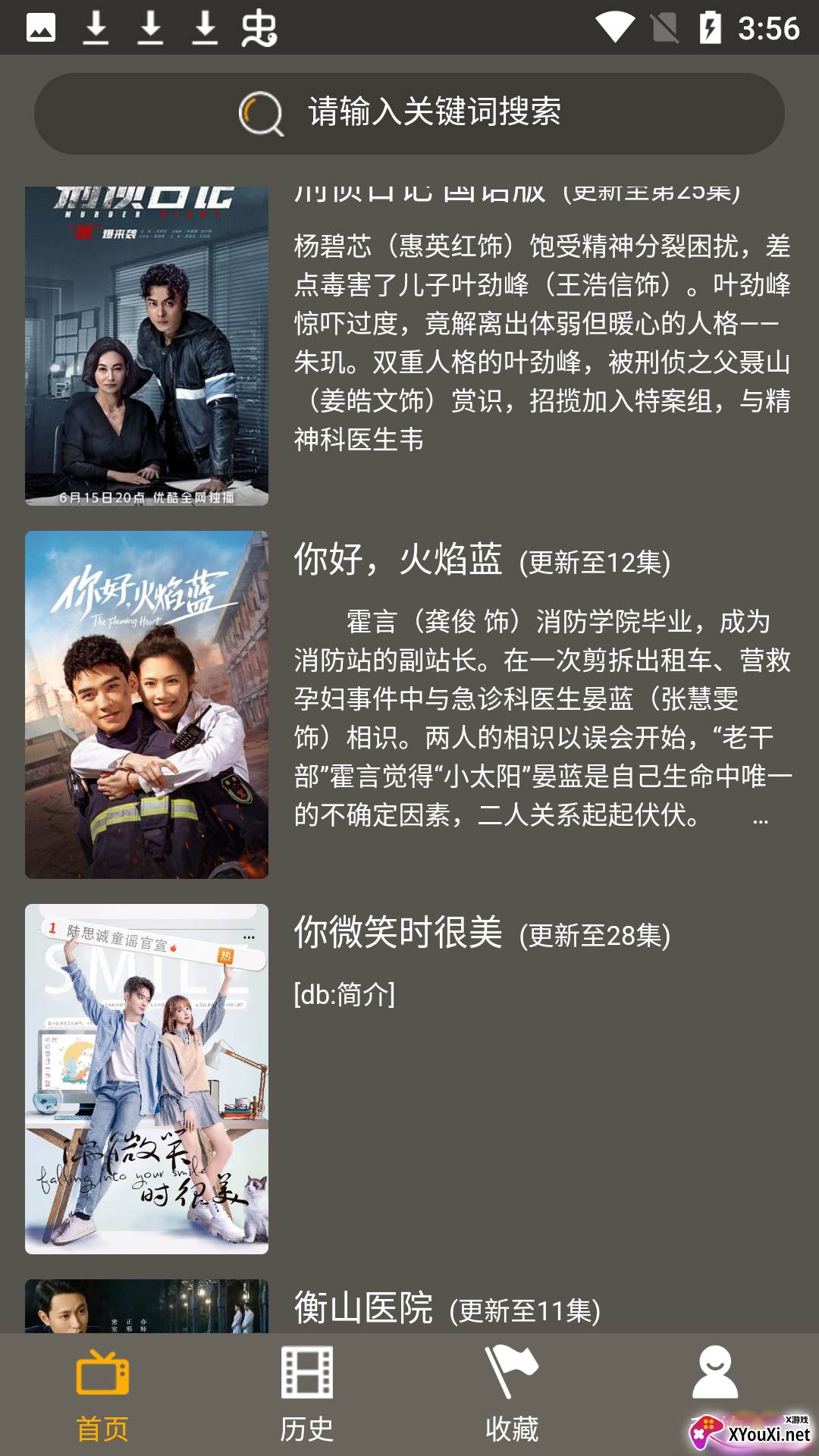Open the 你微笑时很美 poster
The width and height of the screenshot is (819, 1456).
tap(146, 1078)
